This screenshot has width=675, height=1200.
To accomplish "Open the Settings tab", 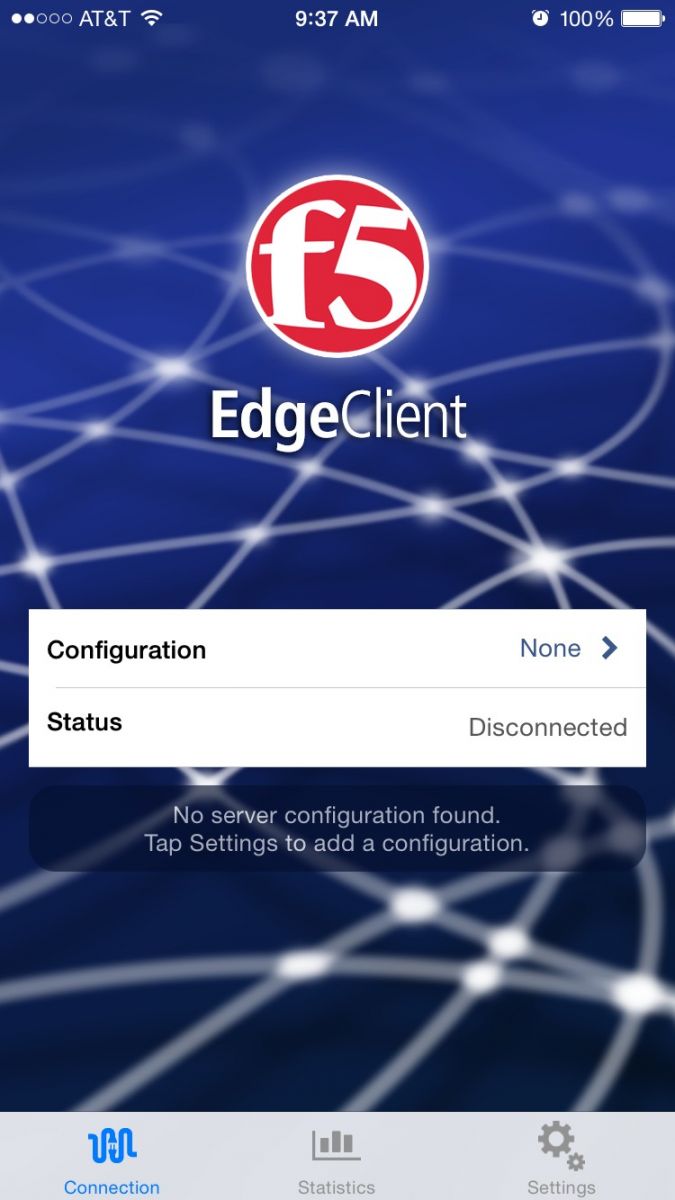I will [x=561, y=1158].
